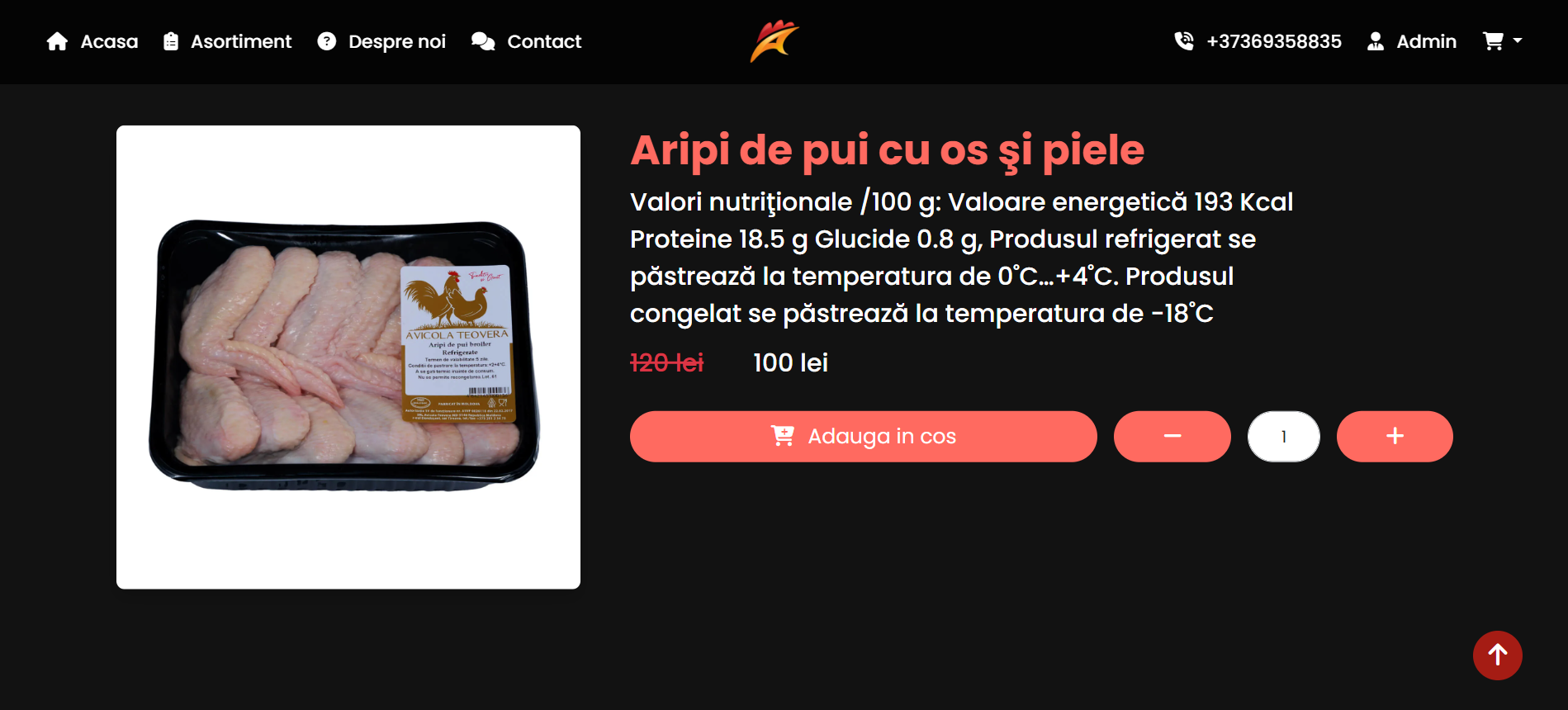The height and width of the screenshot is (710, 1568).
Task: Decrease quantity with the minus button
Action: pos(1172,436)
